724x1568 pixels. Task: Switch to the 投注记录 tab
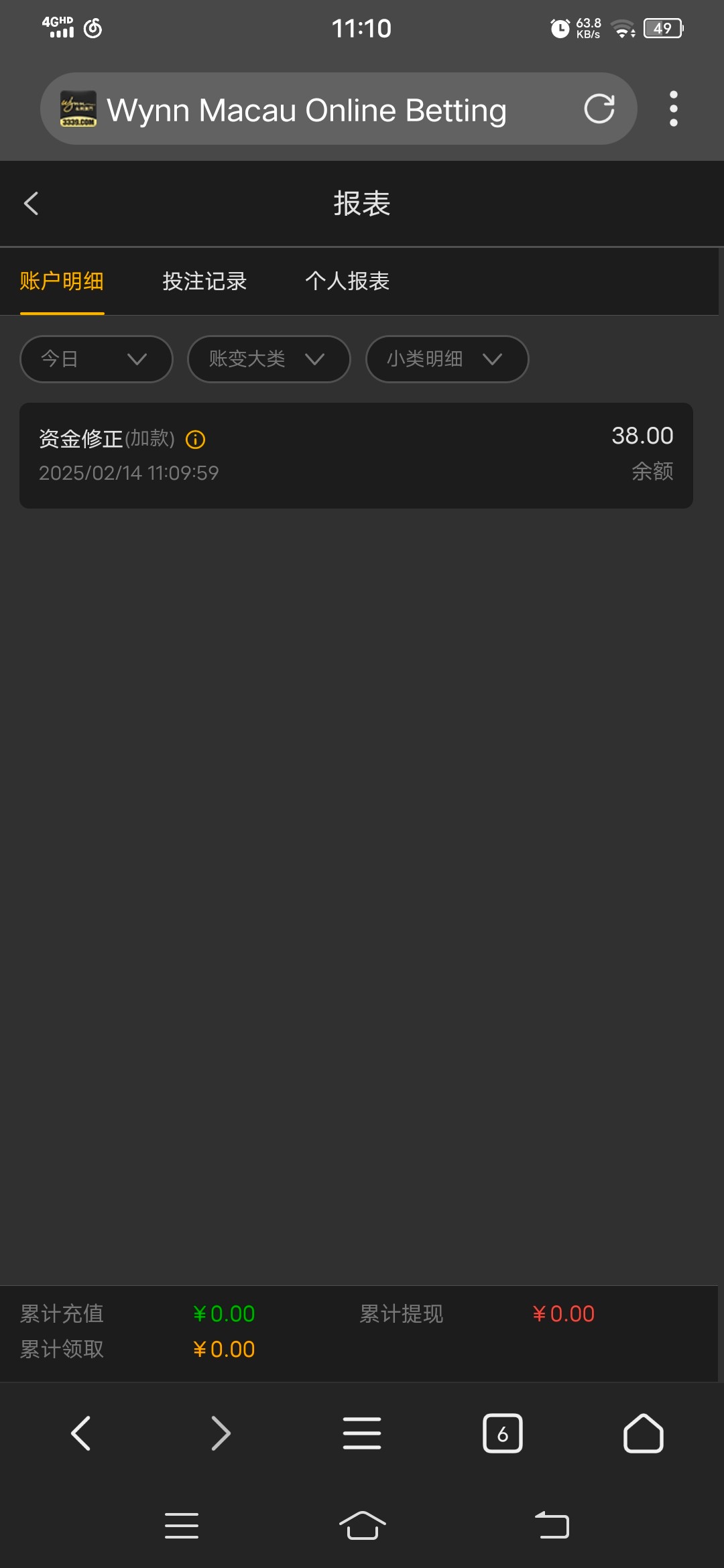[204, 281]
